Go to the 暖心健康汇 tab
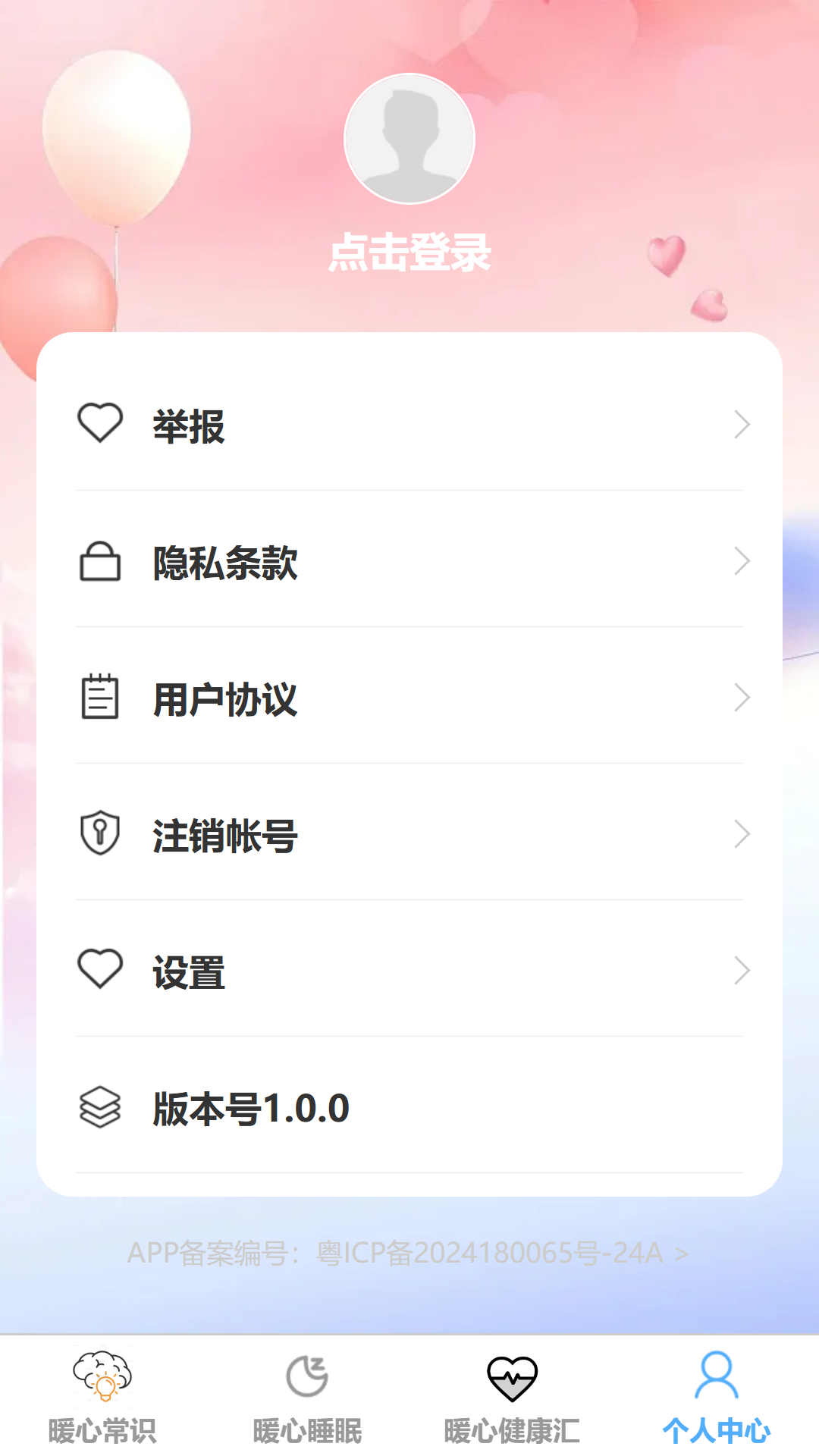This screenshot has width=819, height=1456. click(x=512, y=1397)
